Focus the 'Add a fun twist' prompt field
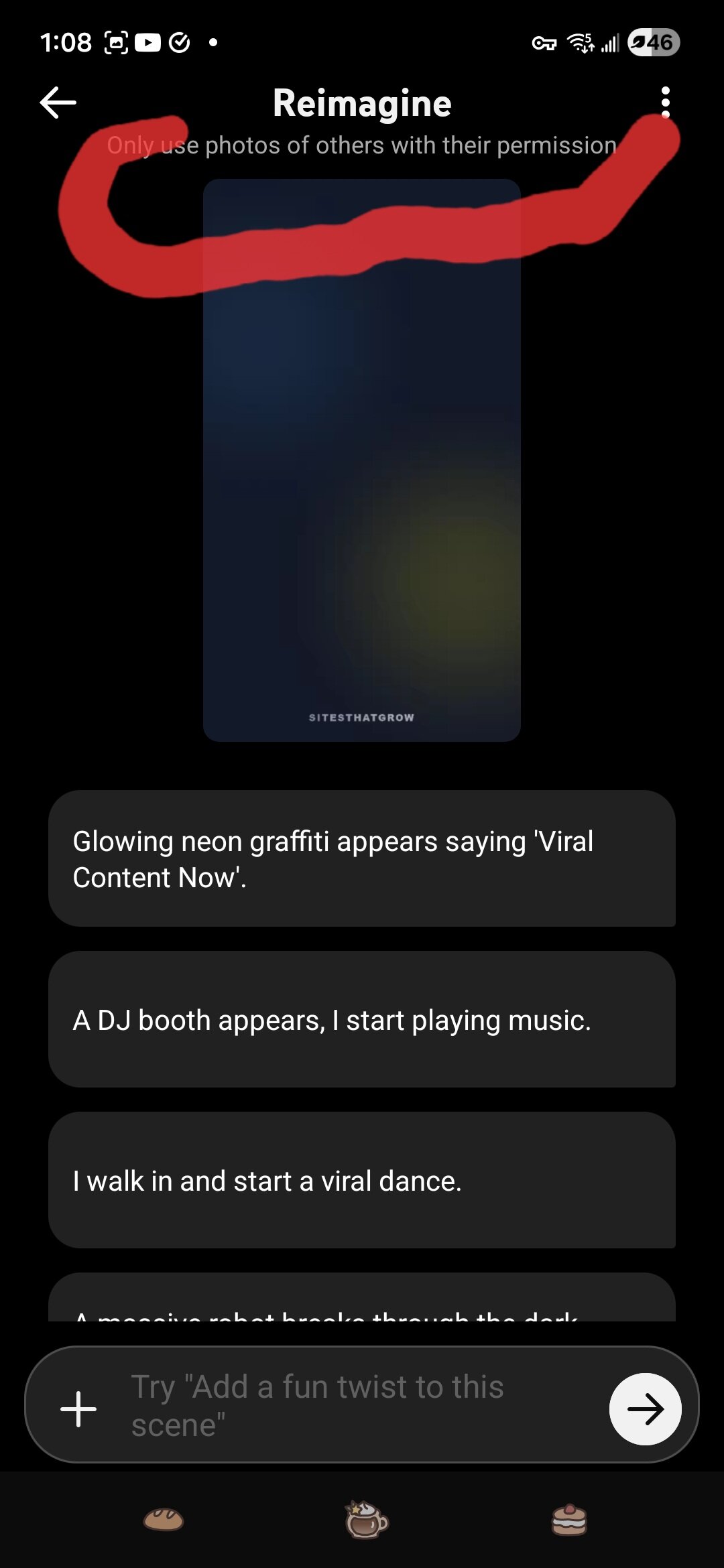724x1568 pixels. [349, 1405]
